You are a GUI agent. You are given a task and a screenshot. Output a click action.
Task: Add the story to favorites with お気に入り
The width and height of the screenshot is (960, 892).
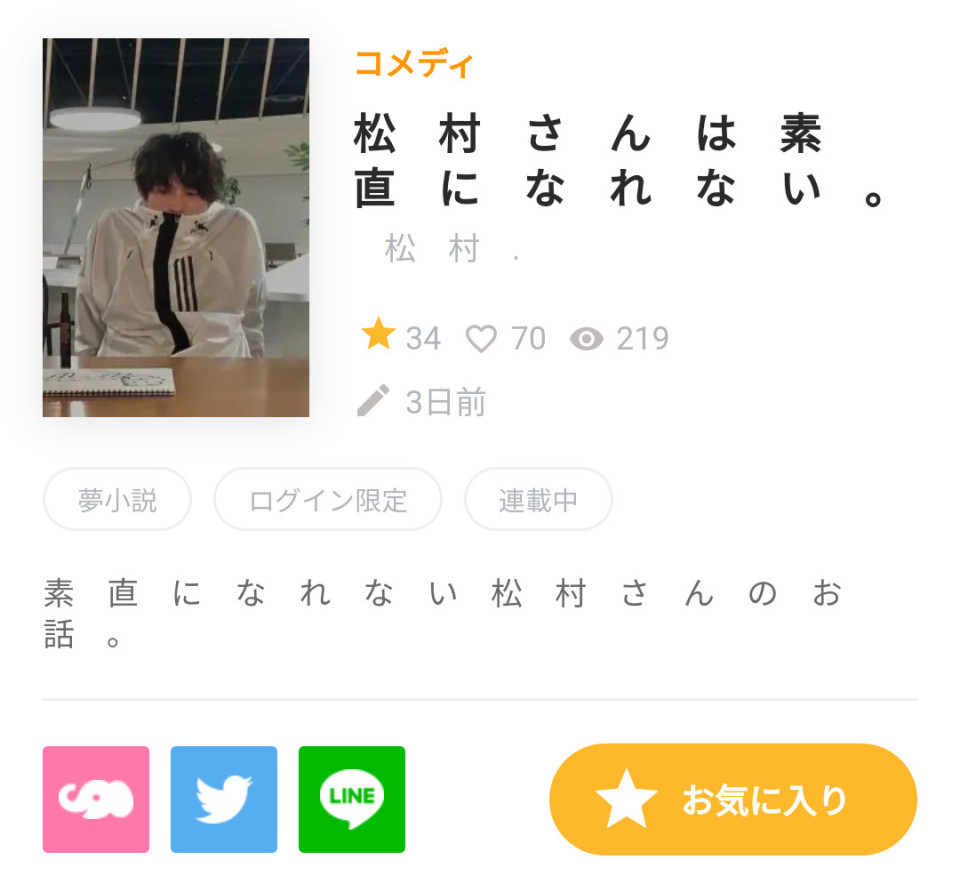pyautogui.click(x=732, y=799)
